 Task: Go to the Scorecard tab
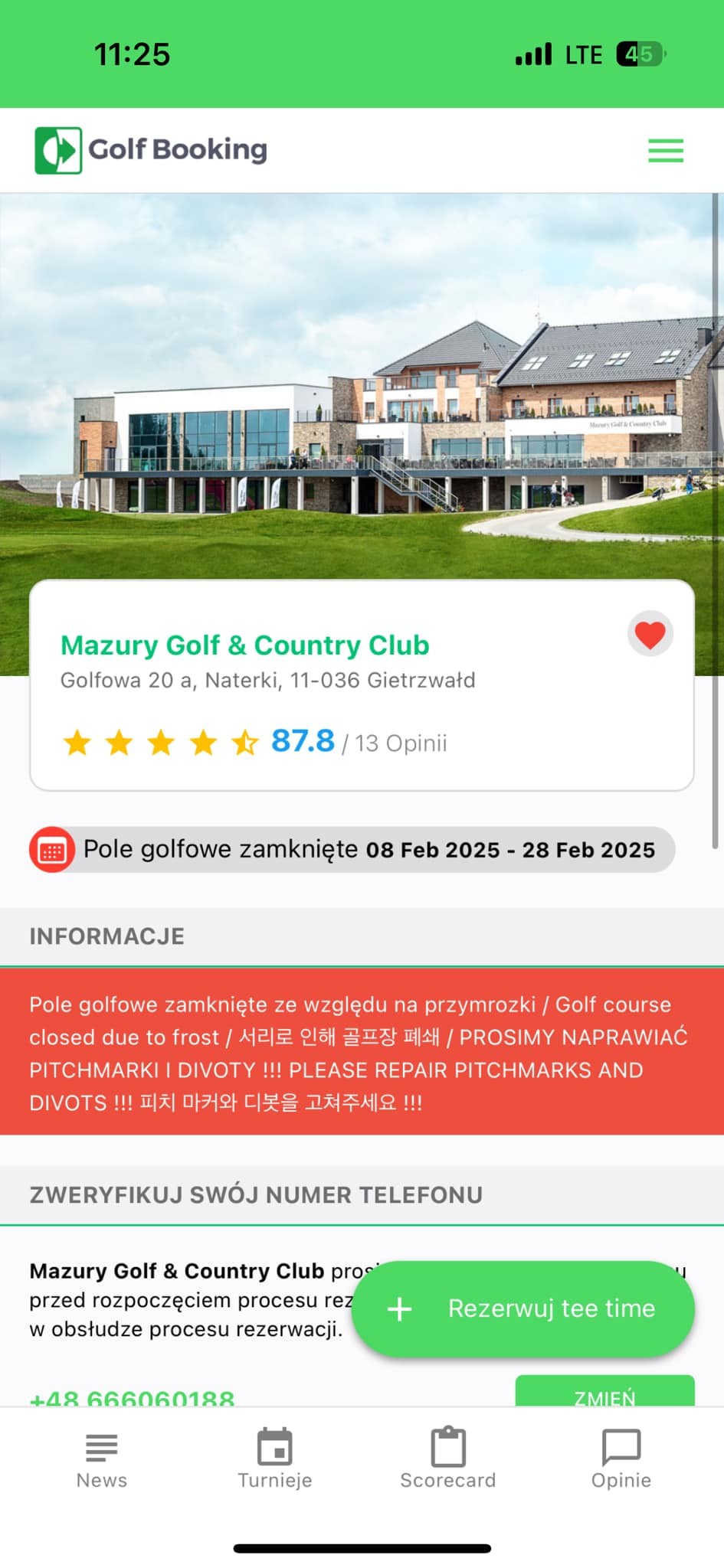click(x=447, y=1459)
